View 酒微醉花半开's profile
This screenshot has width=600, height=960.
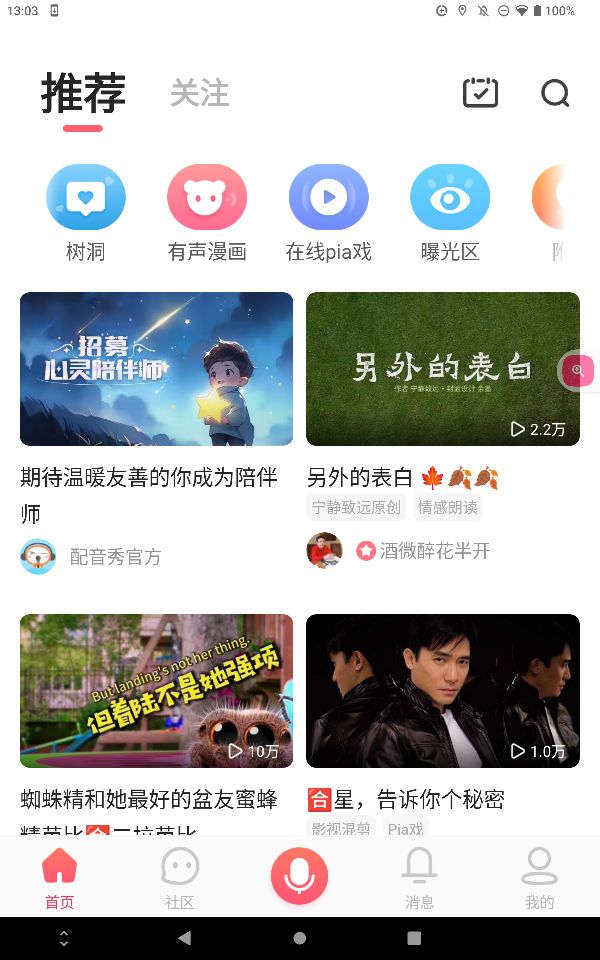click(324, 550)
